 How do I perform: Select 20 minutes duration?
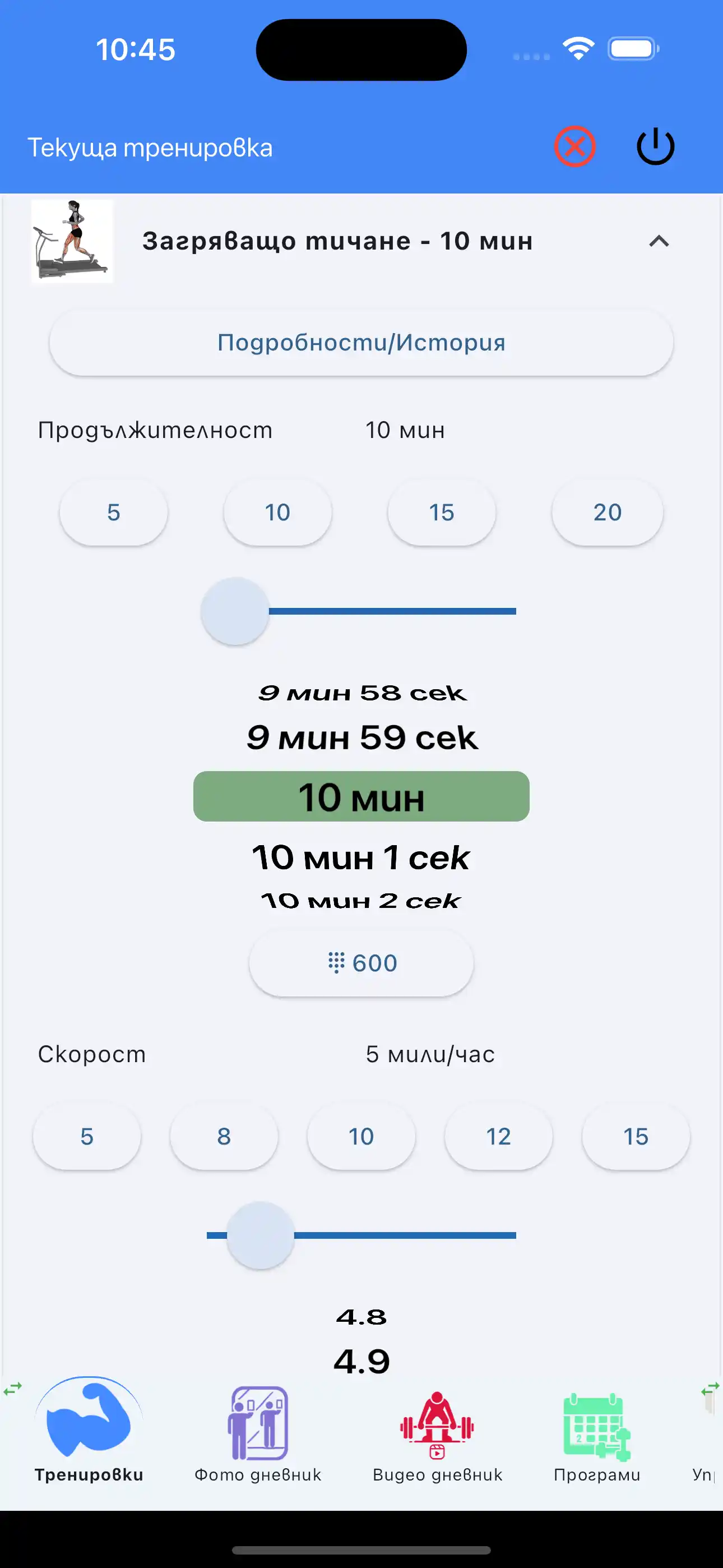pos(606,512)
